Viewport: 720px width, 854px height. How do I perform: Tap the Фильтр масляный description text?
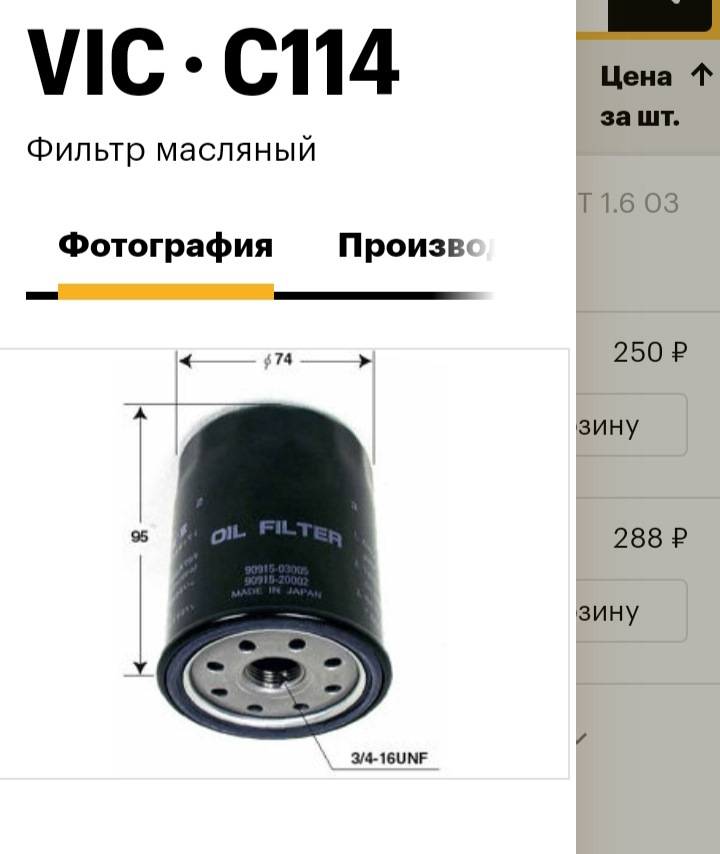pos(170,150)
